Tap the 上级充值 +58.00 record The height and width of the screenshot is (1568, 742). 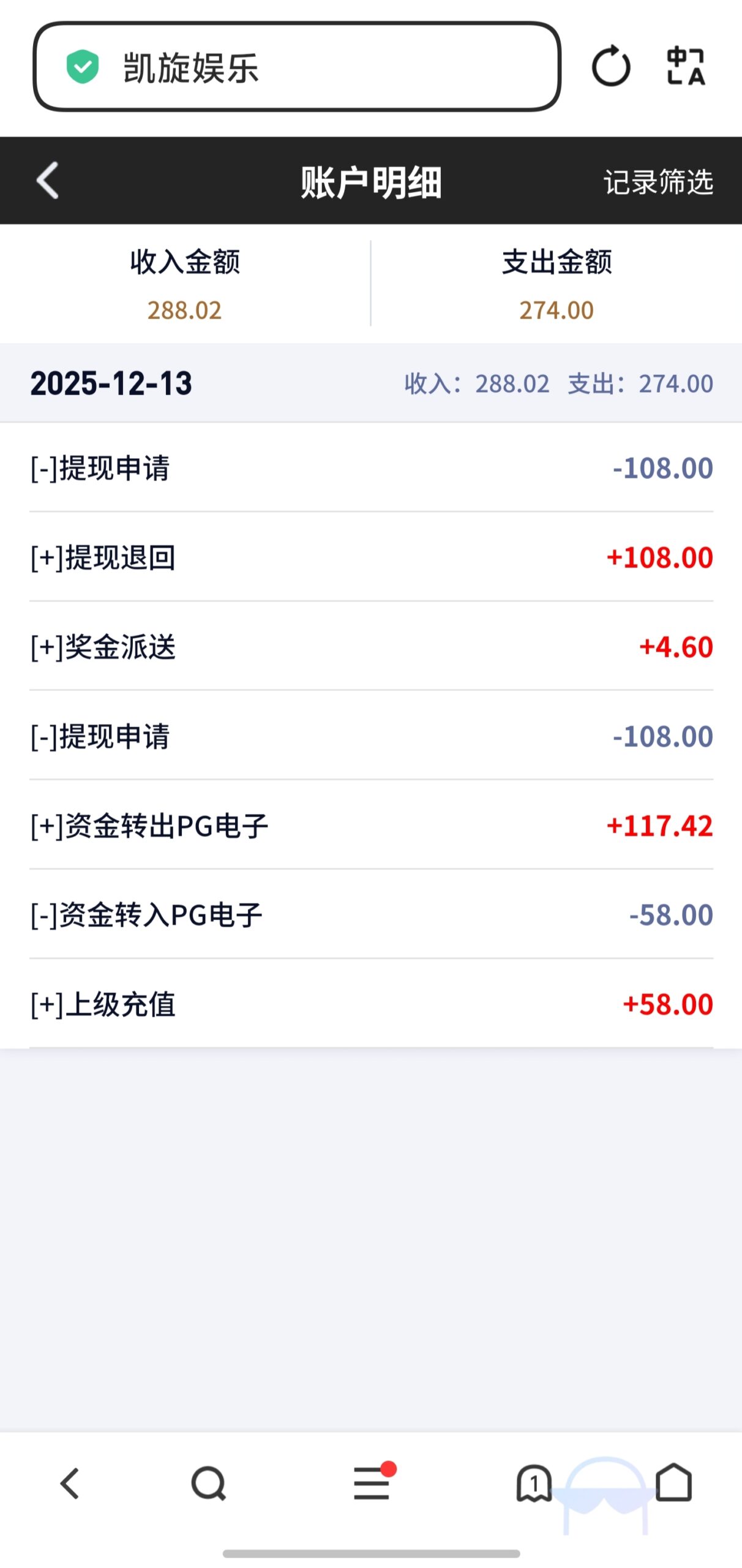click(x=371, y=1005)
